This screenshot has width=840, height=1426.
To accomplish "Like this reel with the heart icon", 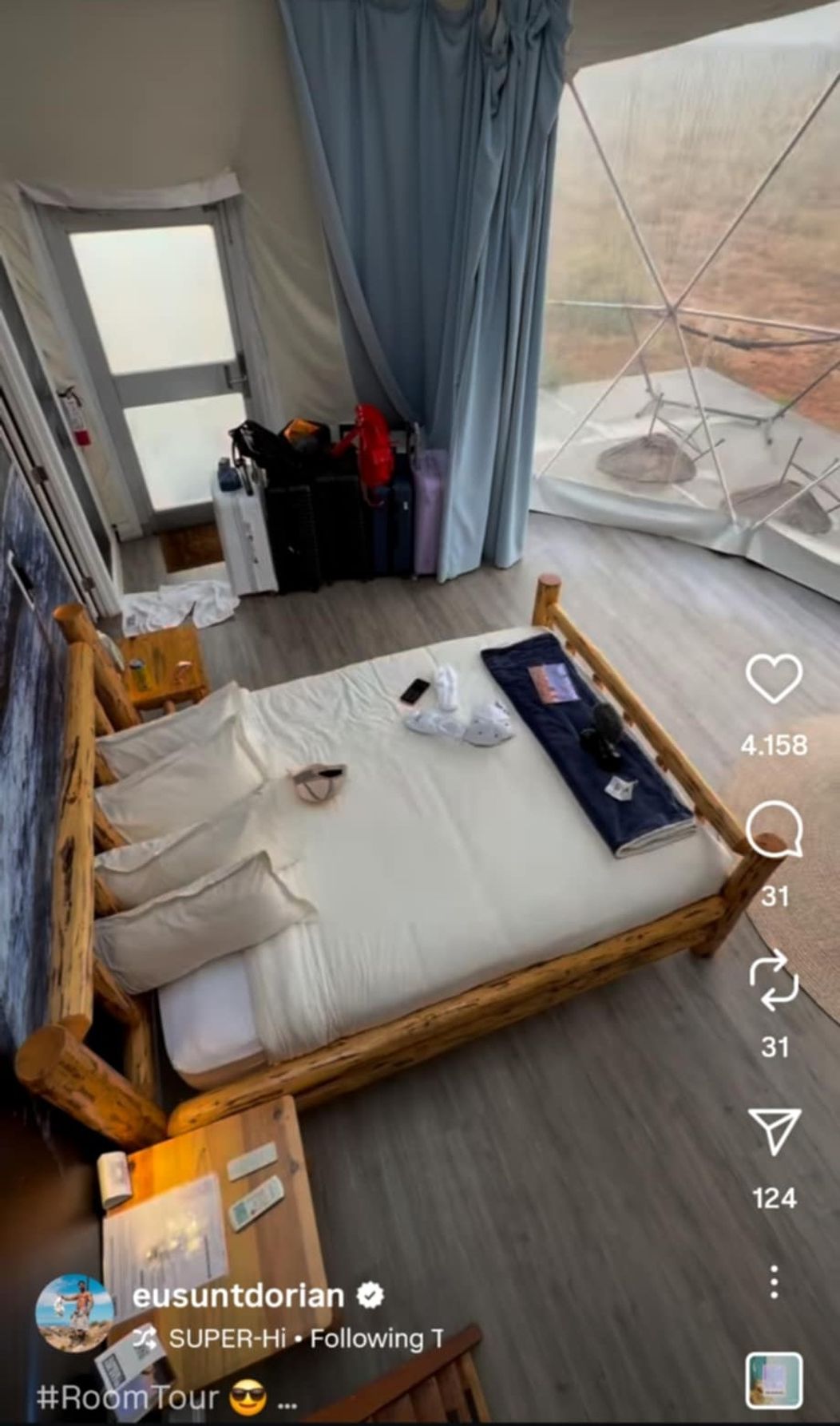I will [x=774, y=679].
